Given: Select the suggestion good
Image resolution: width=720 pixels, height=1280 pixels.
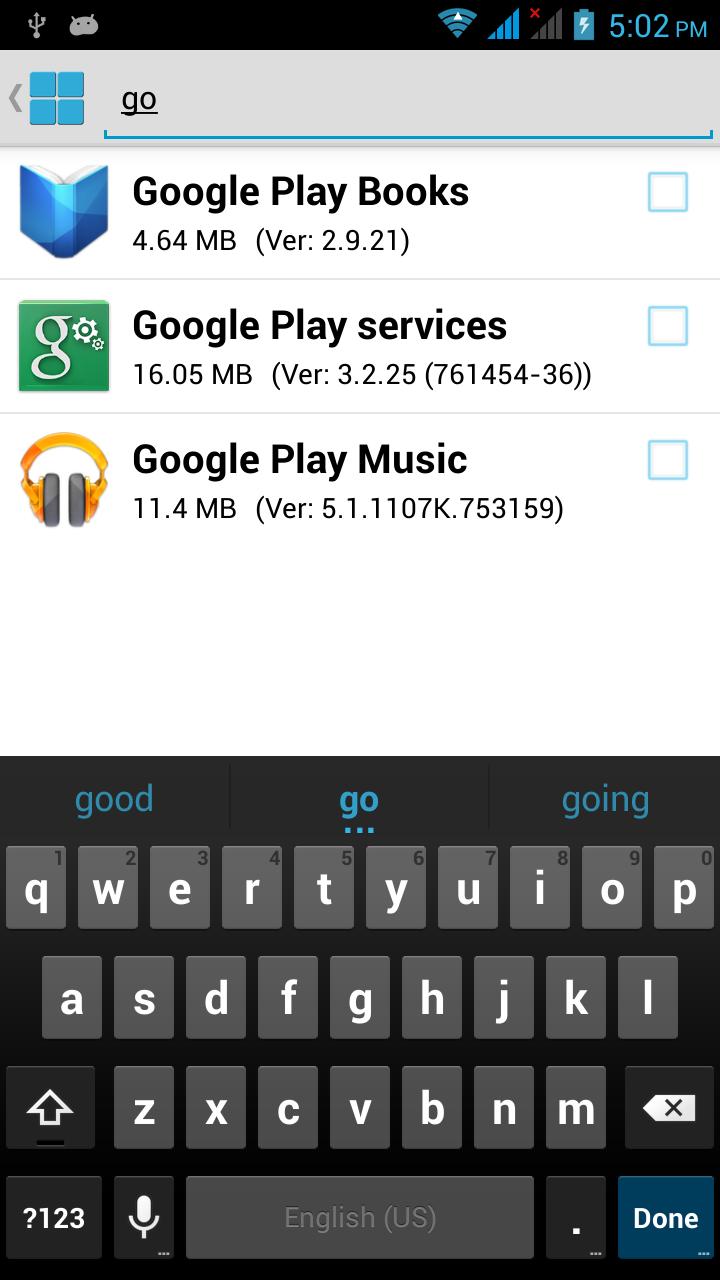Looking at the screenshot, I should 113,798.
